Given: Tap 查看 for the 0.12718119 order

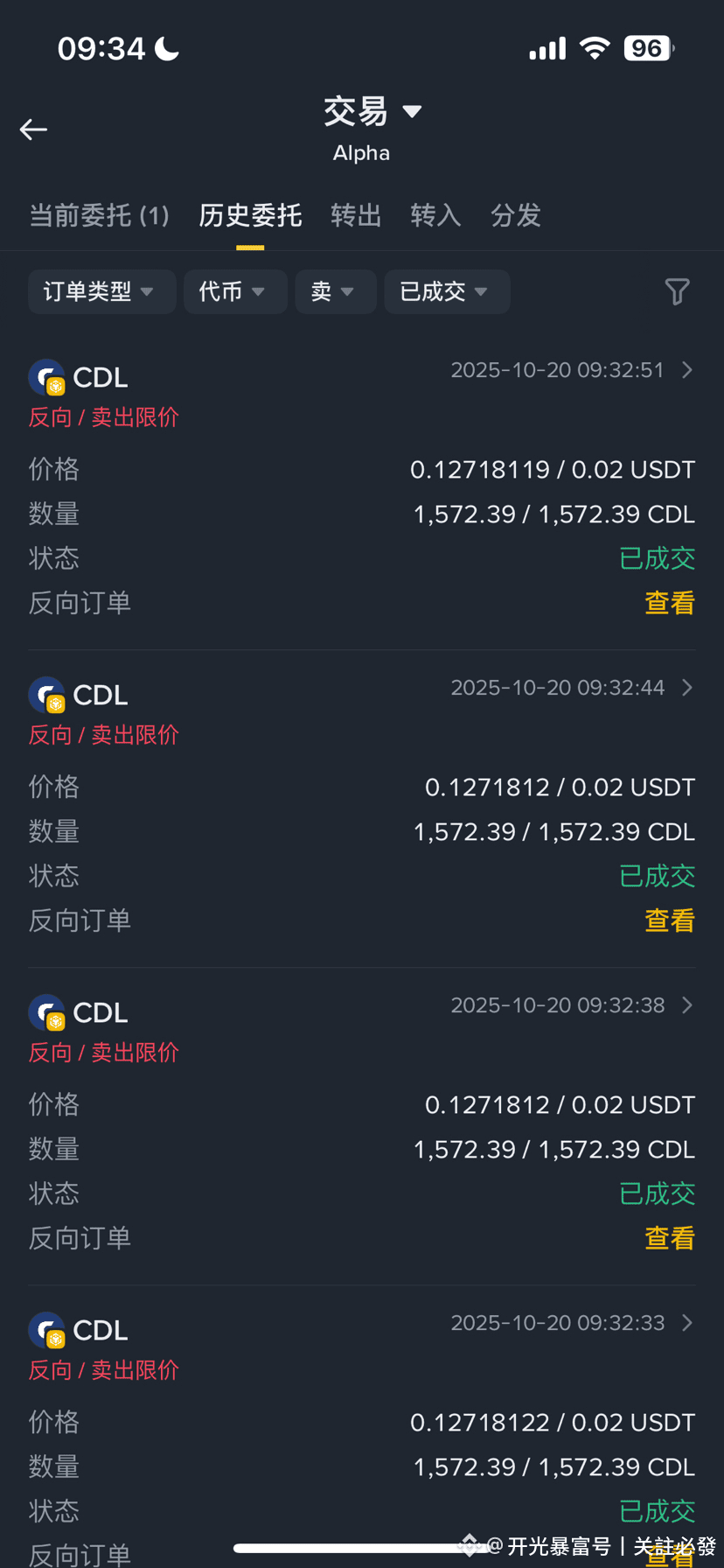Looking at the screenshot, I should click(669, 603).
